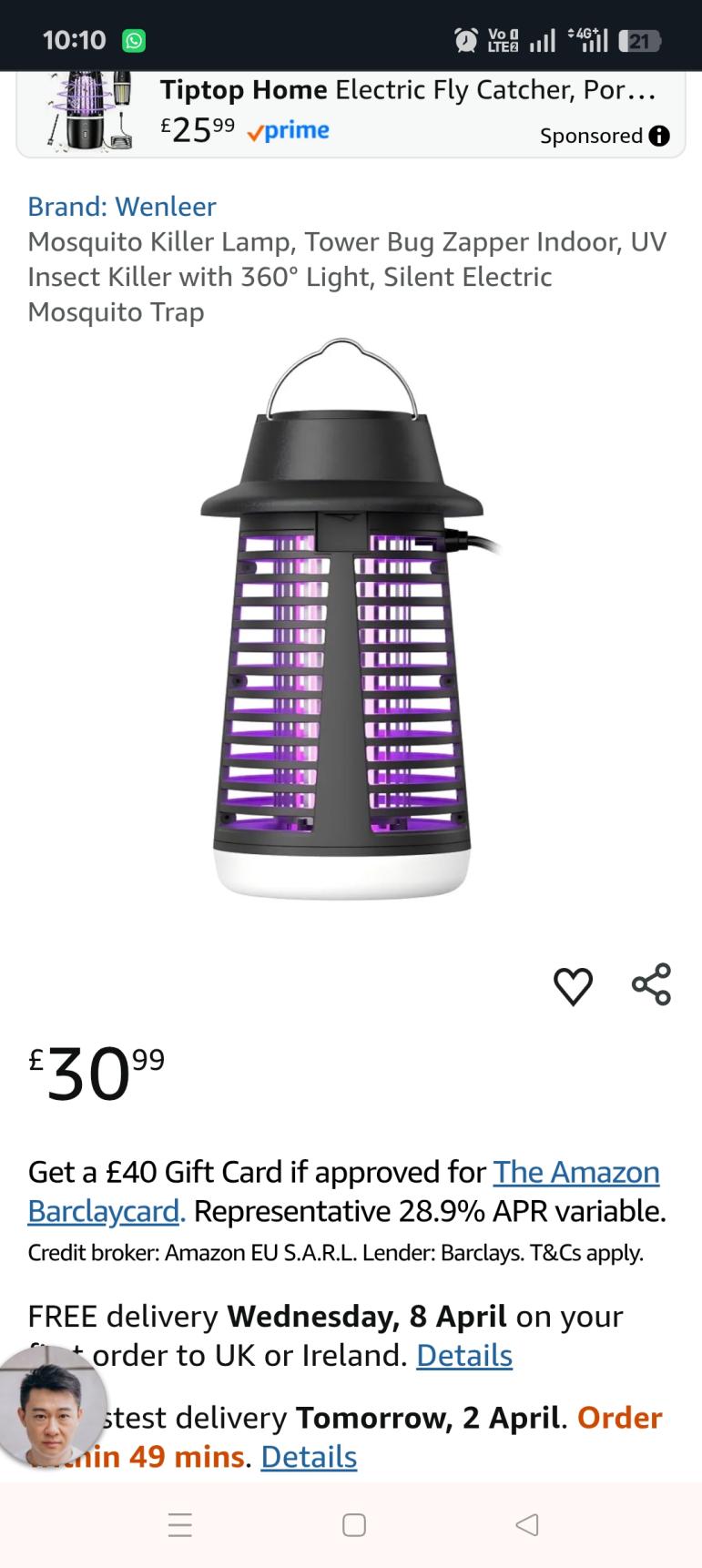Tap the Sponsored info icon
This screenshot has width=702, height=1568.
coord(659,136)
